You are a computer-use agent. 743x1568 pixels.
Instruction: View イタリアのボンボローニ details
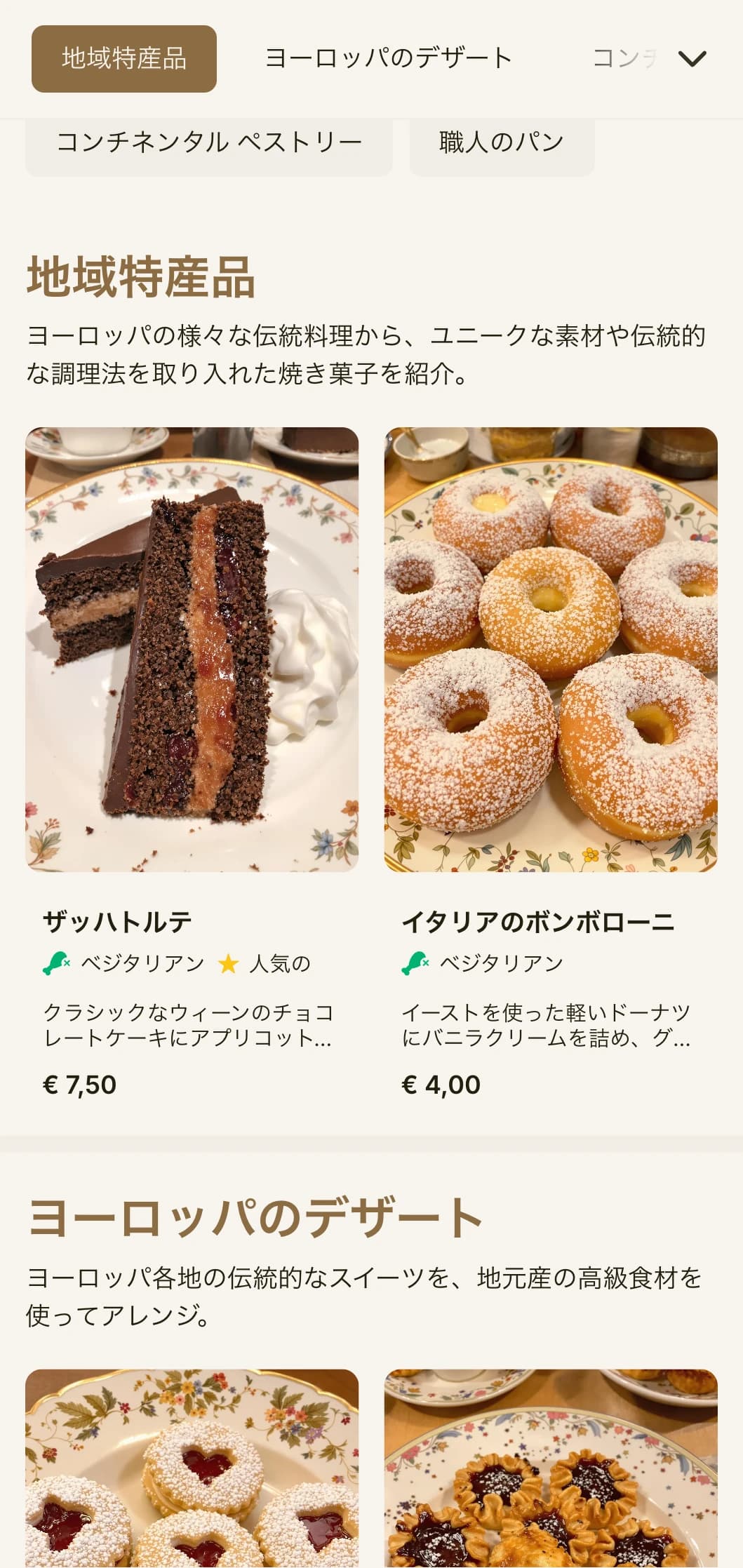pos(551,765)
